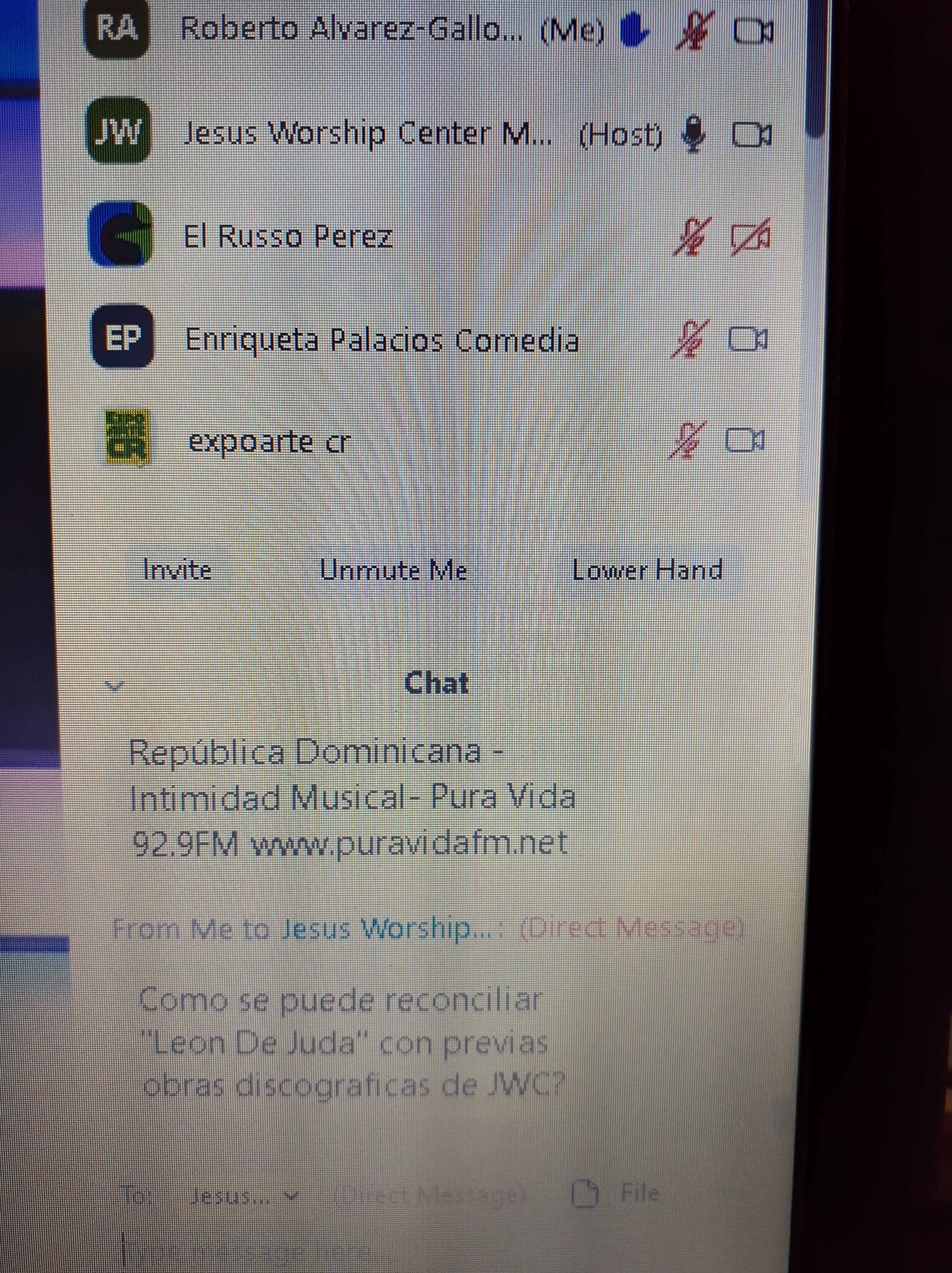
Task: Lower the raised hand
Action: 646,570
